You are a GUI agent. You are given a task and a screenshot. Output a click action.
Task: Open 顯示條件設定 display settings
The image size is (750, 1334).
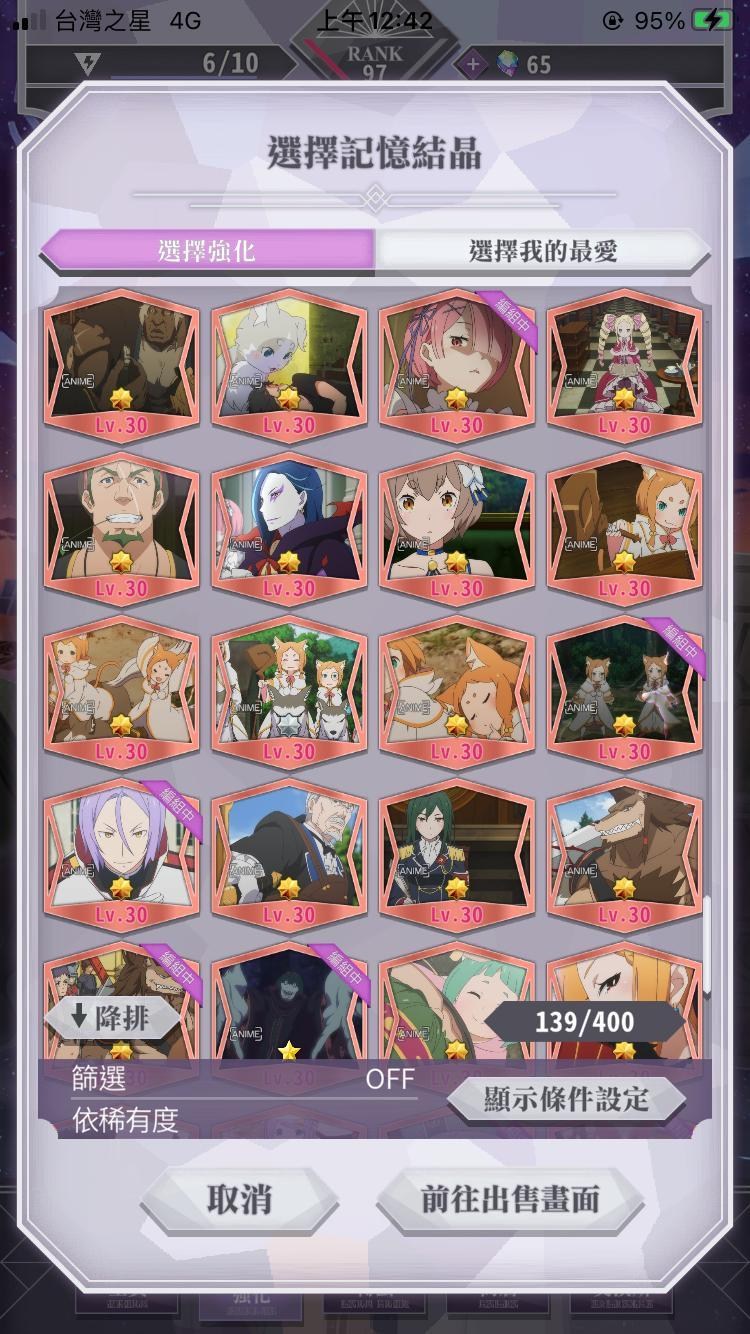tap(566, 1100)
